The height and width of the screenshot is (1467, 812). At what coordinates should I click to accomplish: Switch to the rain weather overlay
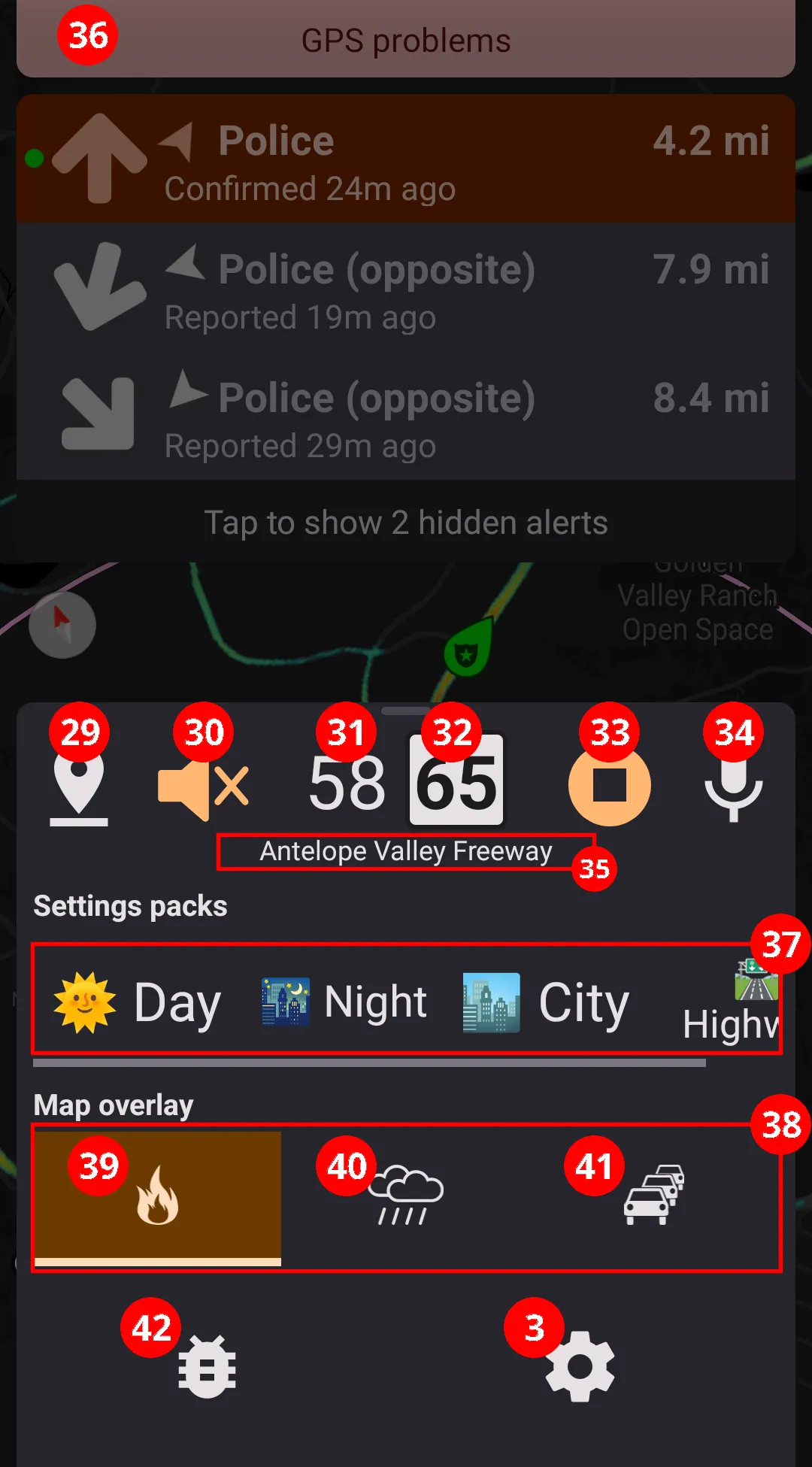406,1197
